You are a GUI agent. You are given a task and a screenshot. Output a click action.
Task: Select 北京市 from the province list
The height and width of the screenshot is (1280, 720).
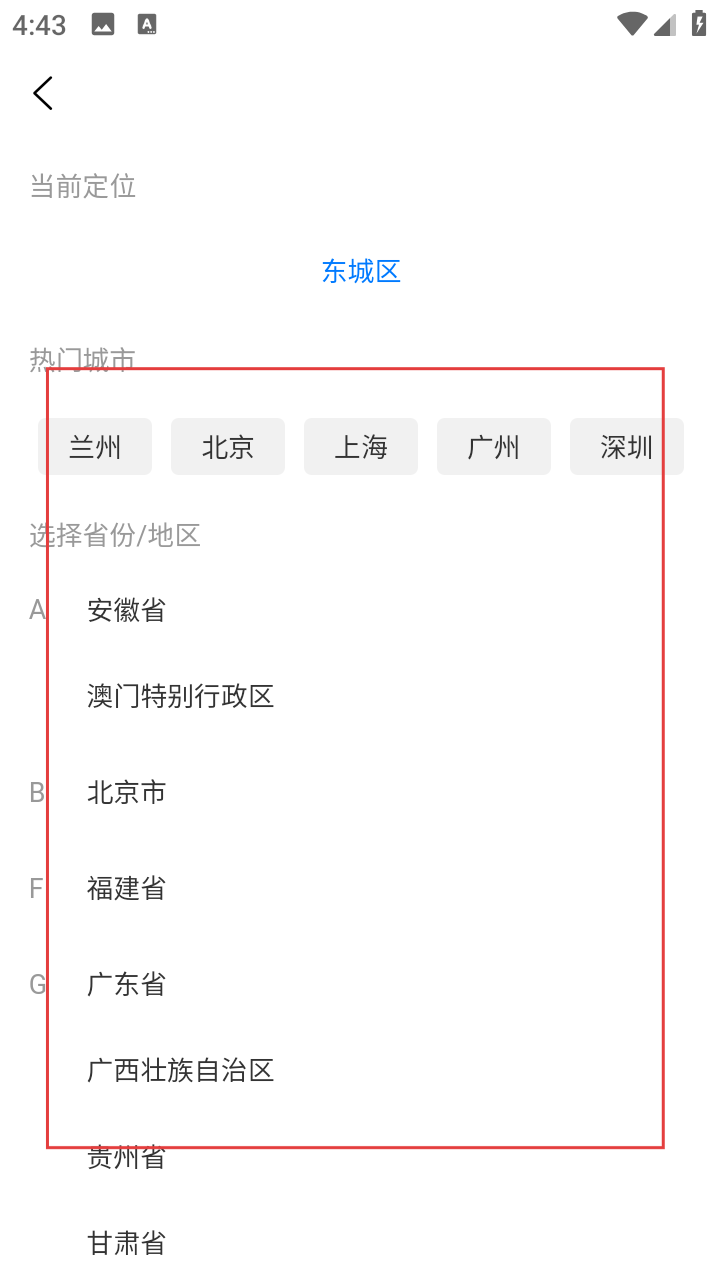point(126,793)
